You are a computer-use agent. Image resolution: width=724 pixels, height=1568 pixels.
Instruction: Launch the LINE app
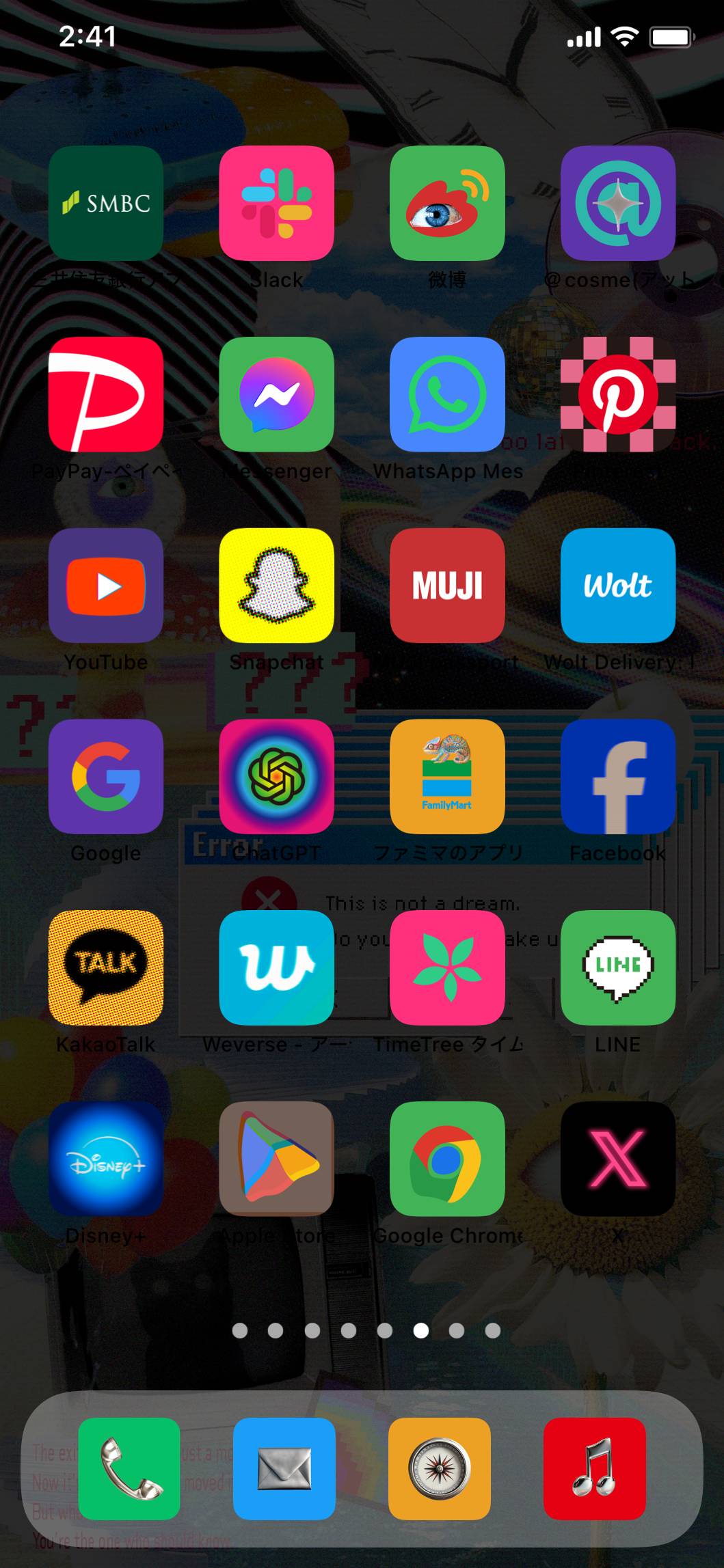618,968
